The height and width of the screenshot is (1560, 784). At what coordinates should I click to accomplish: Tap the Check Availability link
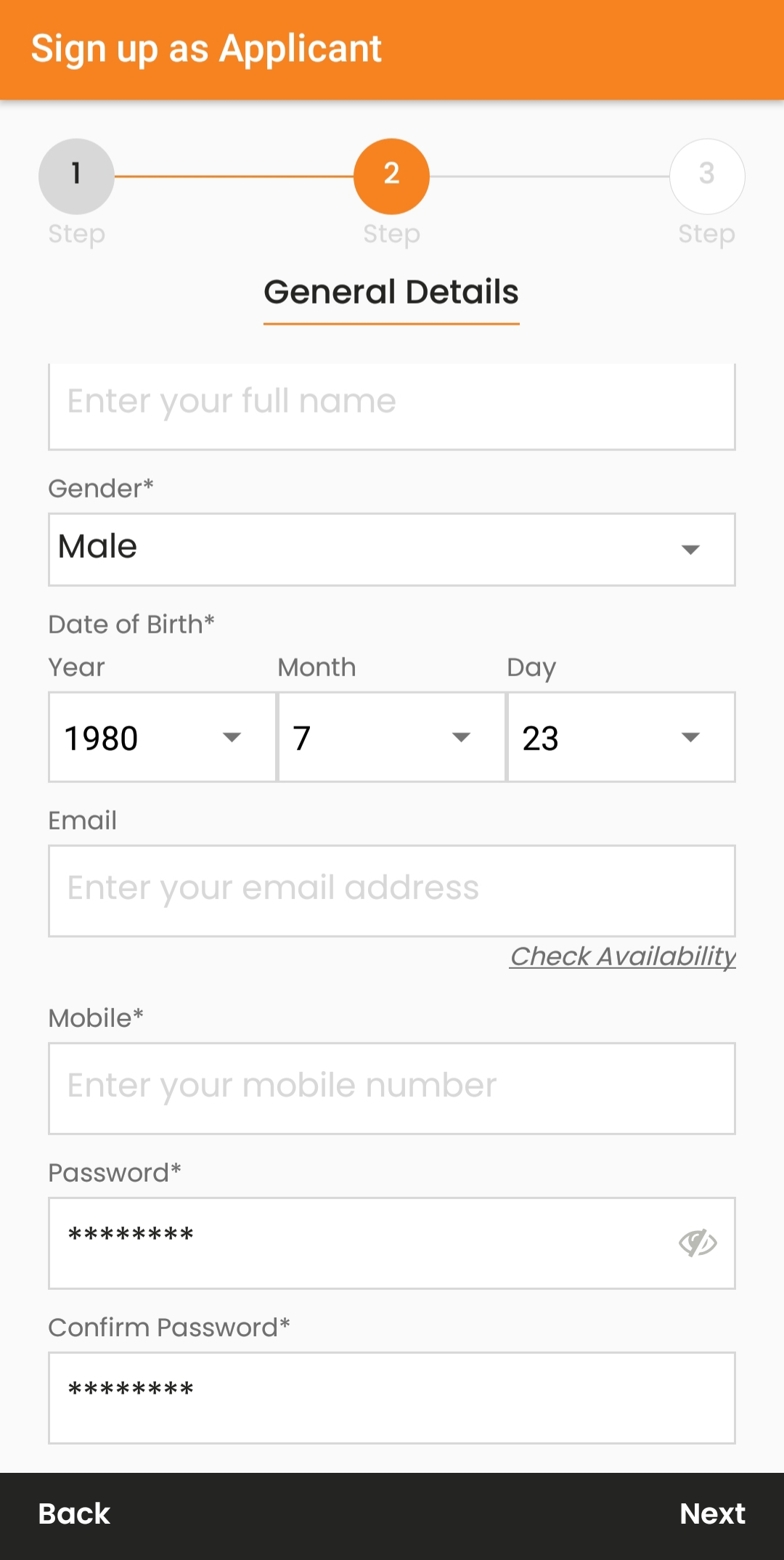(x=623, y=956)
